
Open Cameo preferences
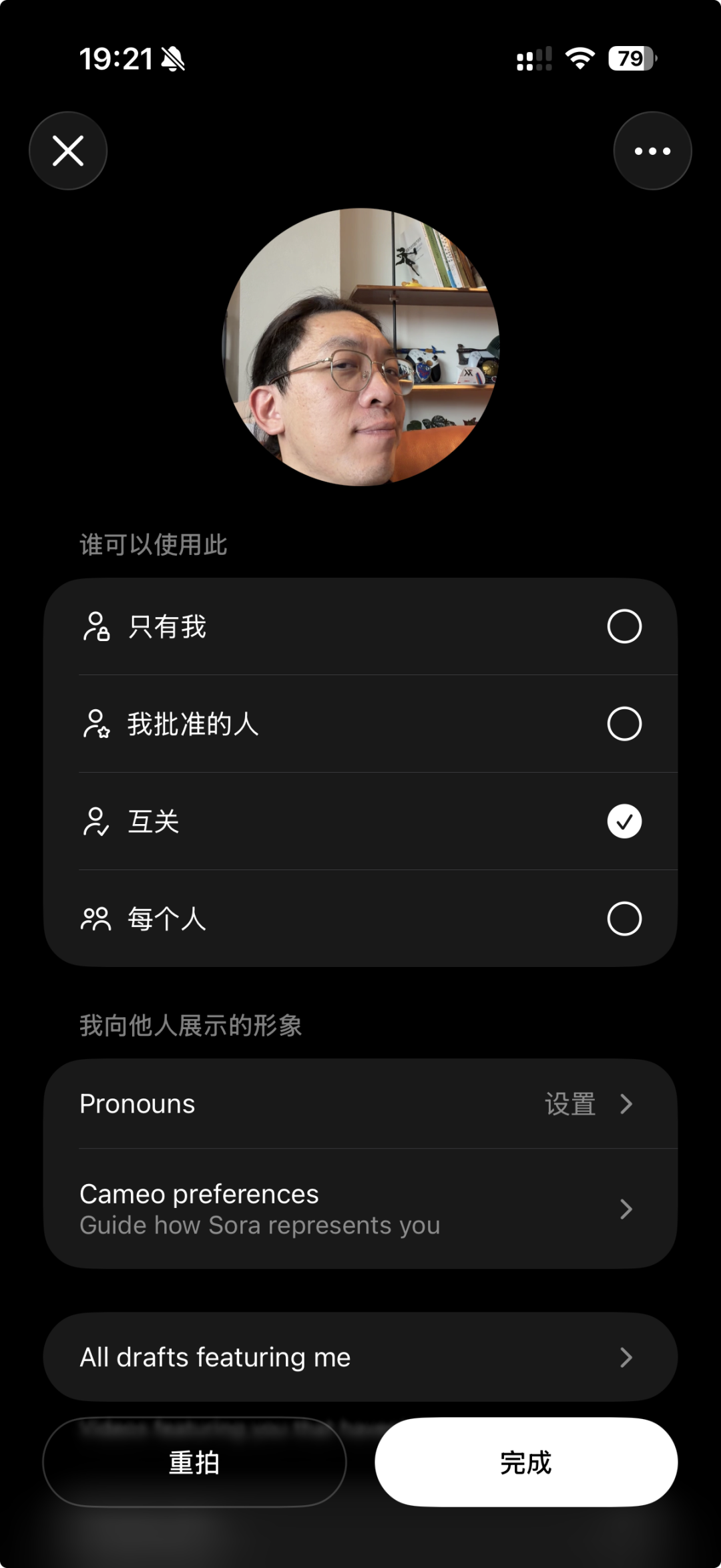pos(360,1209)
